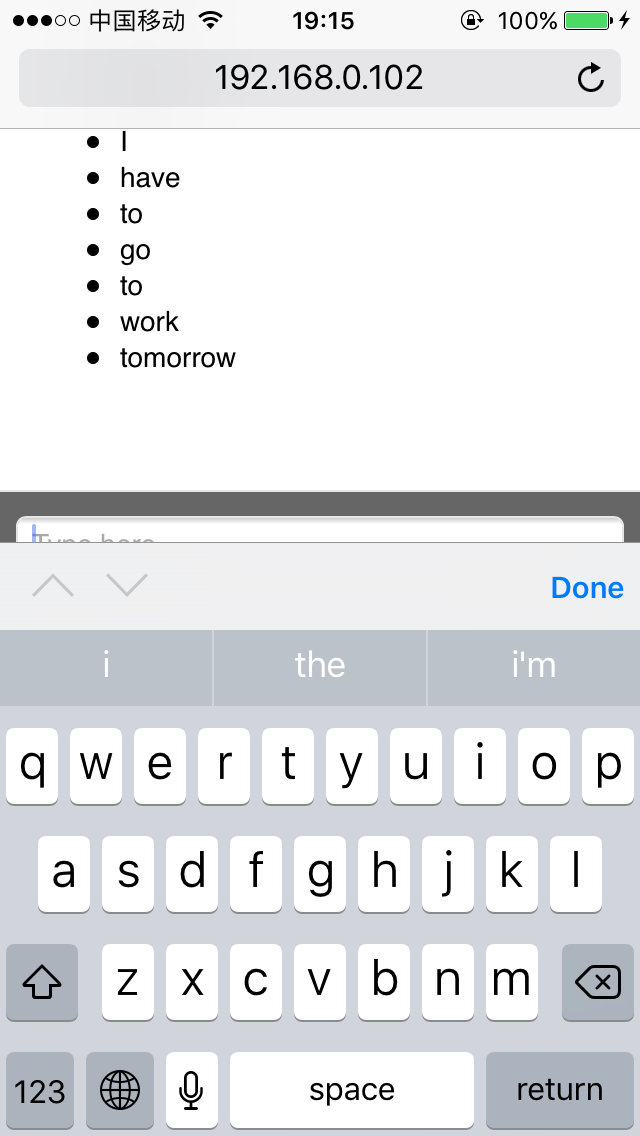Pick the "i" keyboard suggestion
This screenshot has width=640, height=1136.
(x=106, y=667)
